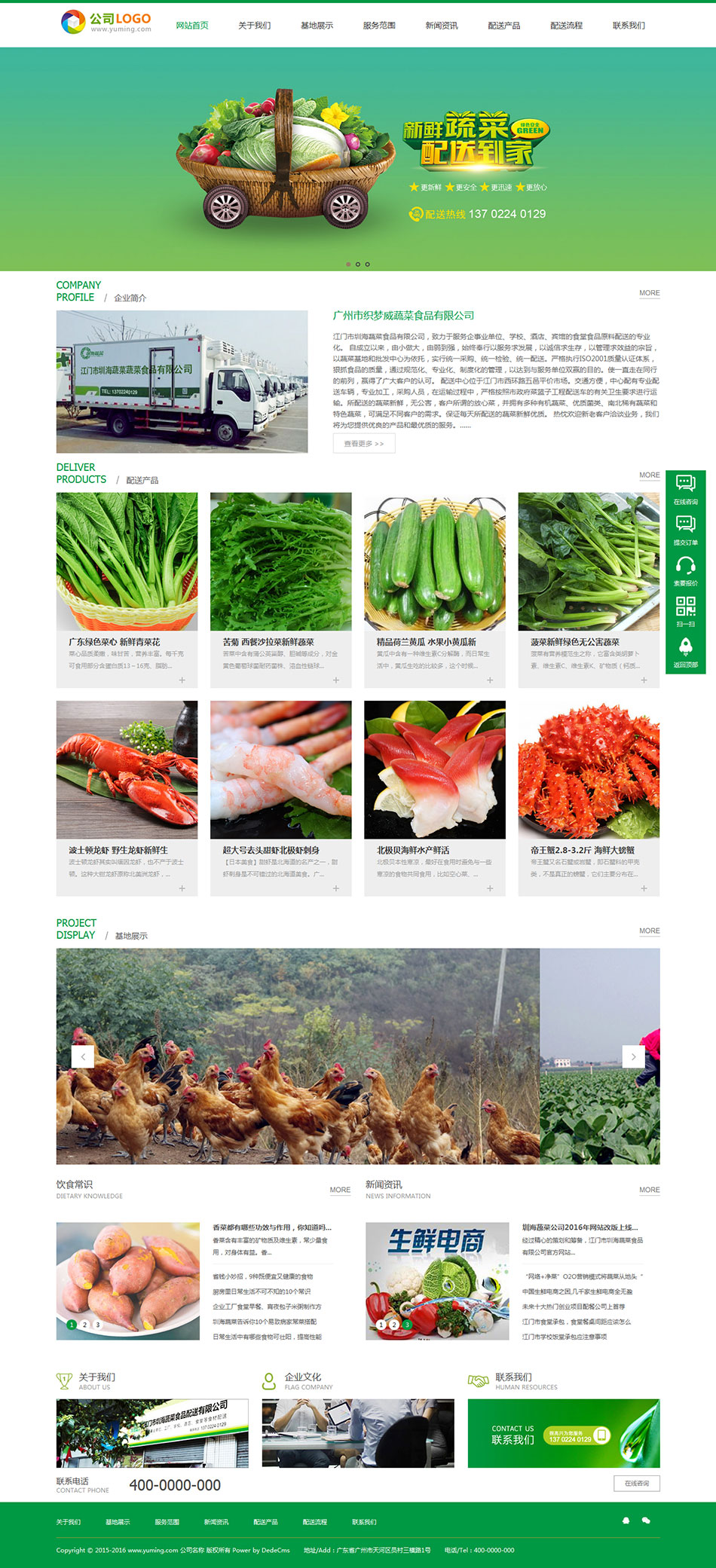Tap 提交订单 in the side floating bar
Viewport: 716px width, 1568px height.
pos(685,530)
